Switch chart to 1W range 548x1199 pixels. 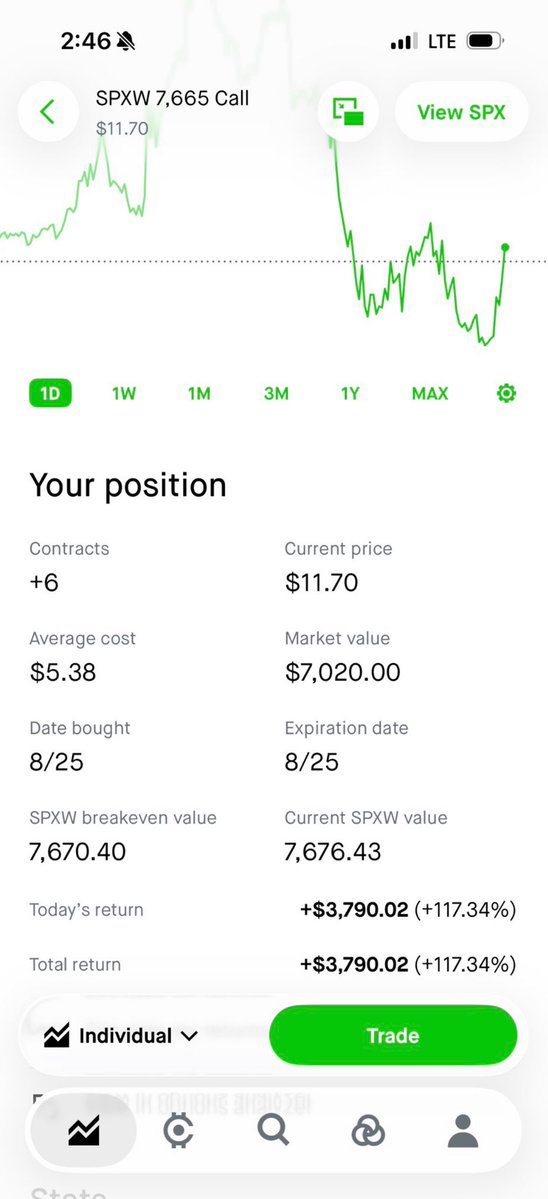(124, 394)
